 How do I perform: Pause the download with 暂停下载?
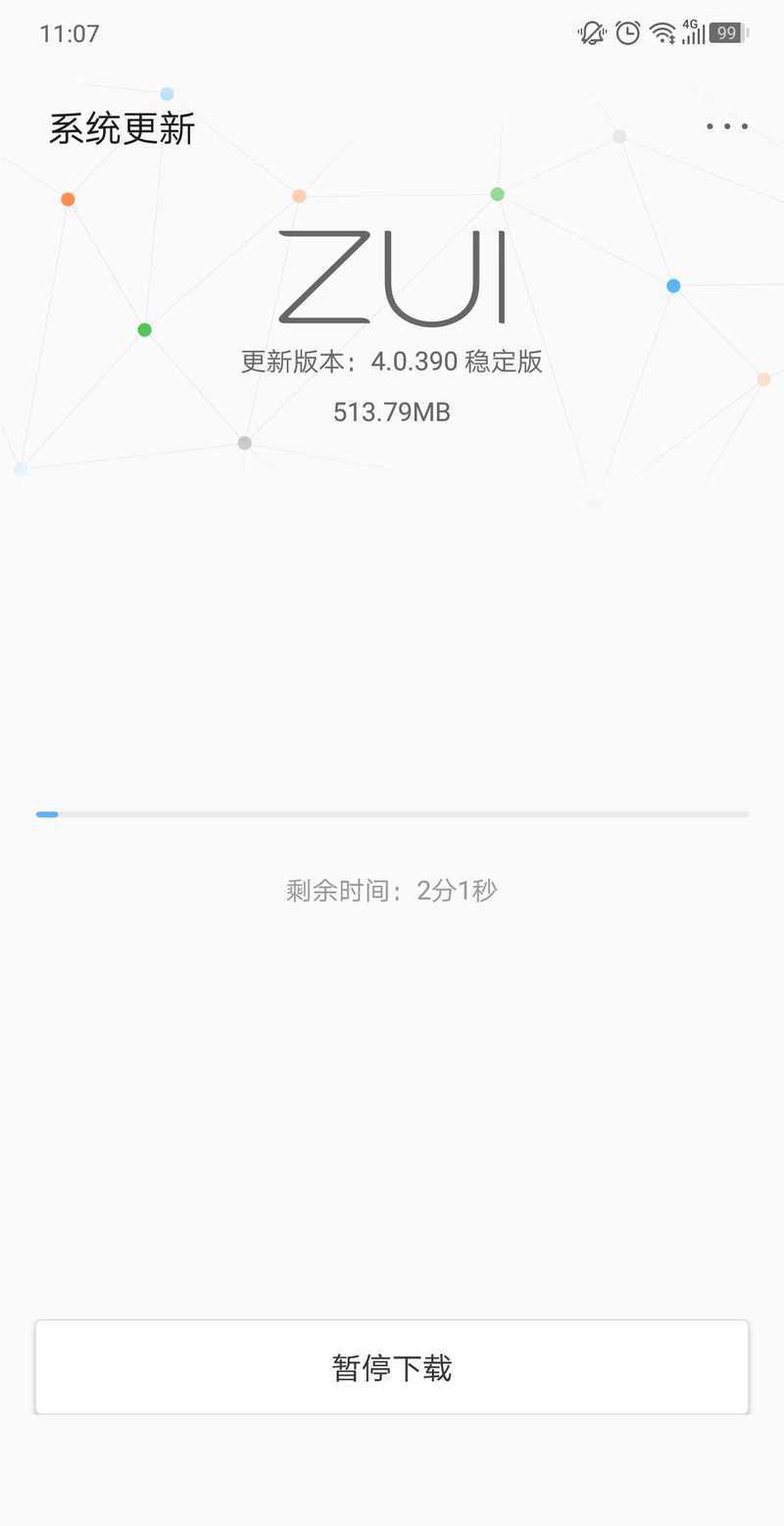tap(392, 1367)
